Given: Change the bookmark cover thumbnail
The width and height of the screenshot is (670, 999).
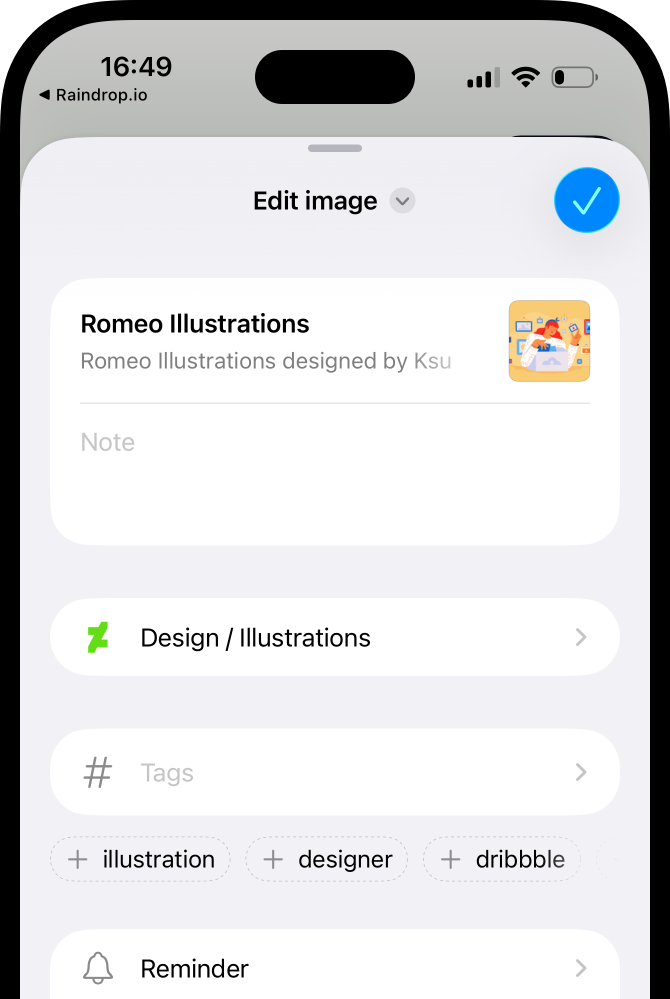Looking at the screenshot, I should tap(549, 341).
